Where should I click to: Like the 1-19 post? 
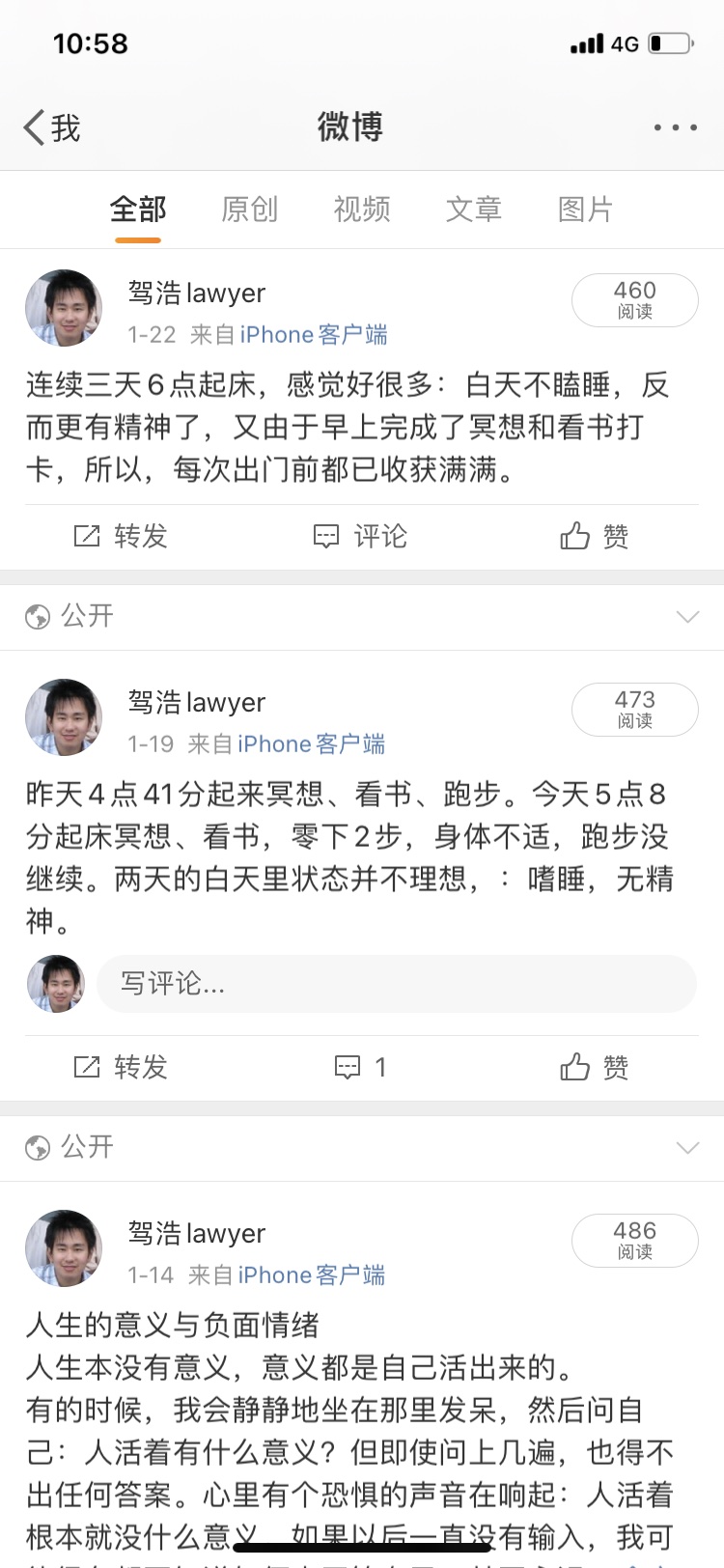coord(594,1067)
